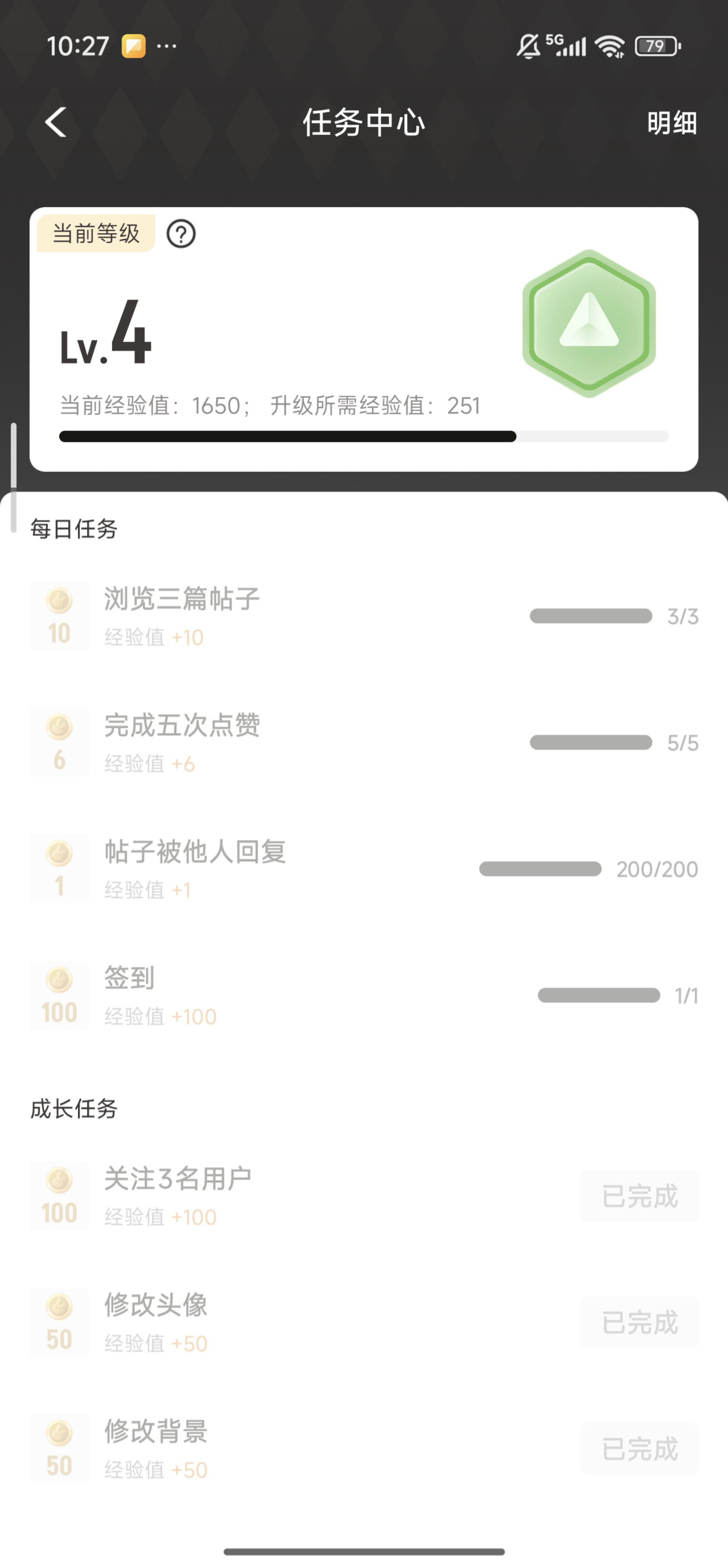The width and height of the screenshot is (728, 1568).
Task: Tap 已完成 for 修改背景
Action: pos(639,1449)
